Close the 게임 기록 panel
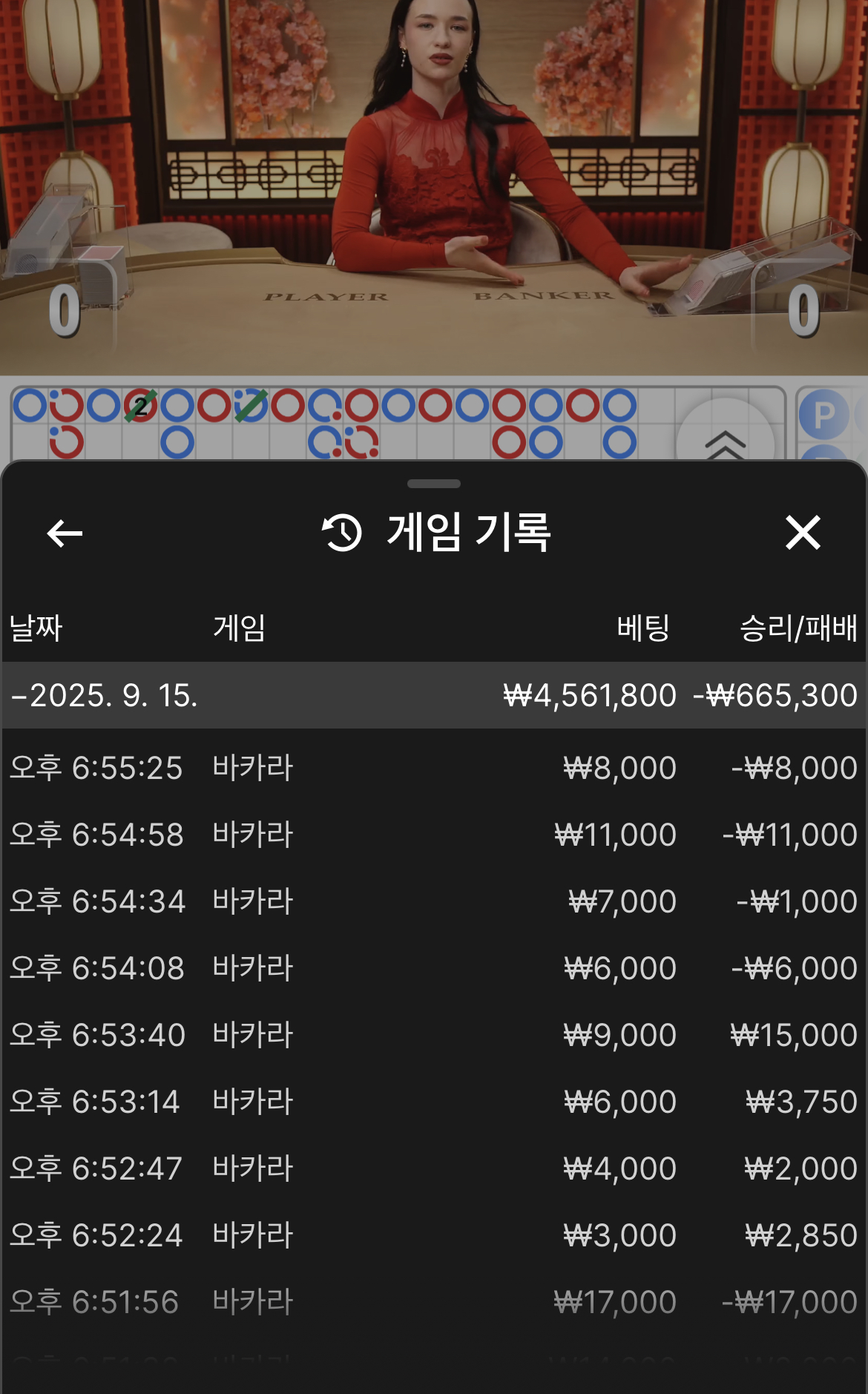868x1394 pixels. (803, 533)
